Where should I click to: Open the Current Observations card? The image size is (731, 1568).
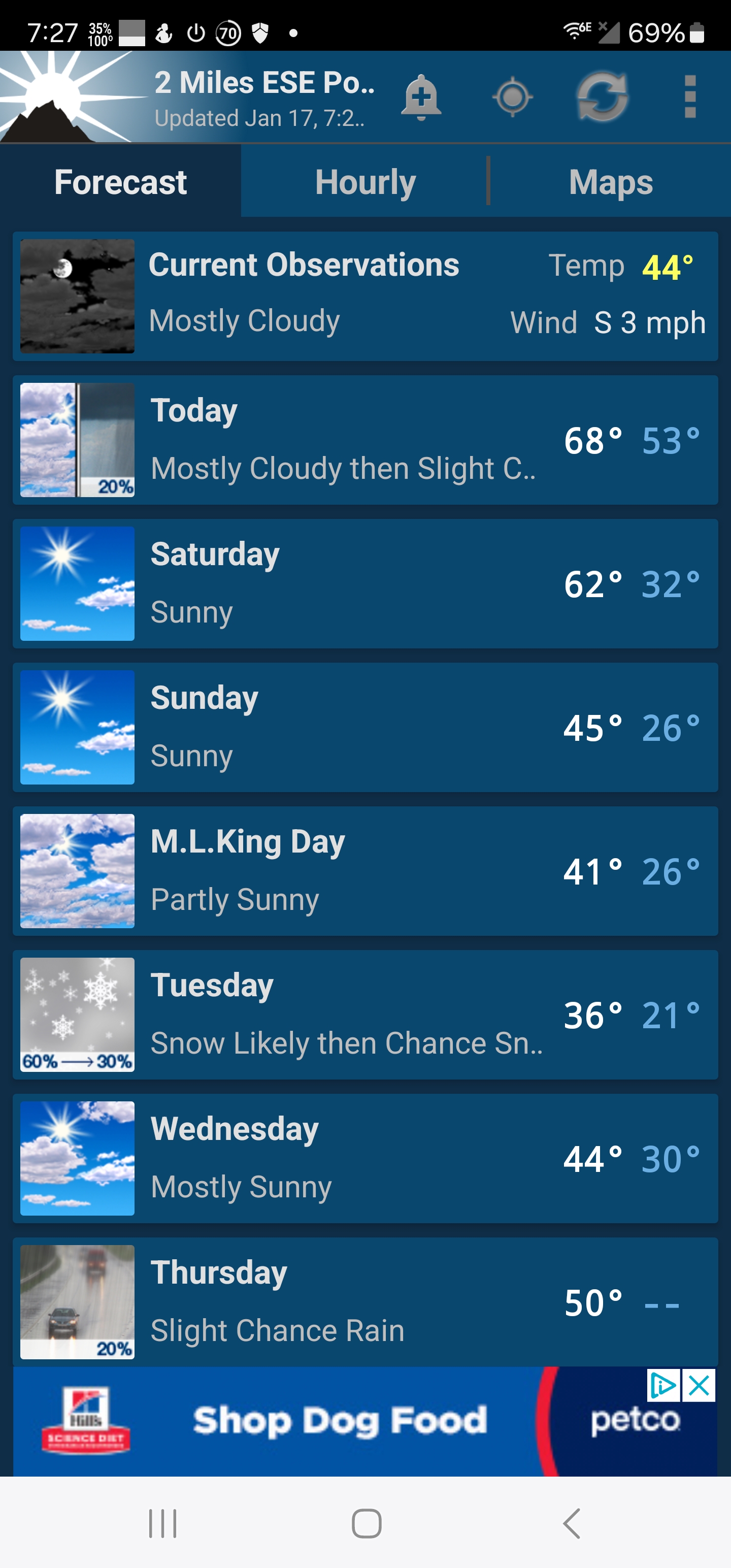coord(365,296)
